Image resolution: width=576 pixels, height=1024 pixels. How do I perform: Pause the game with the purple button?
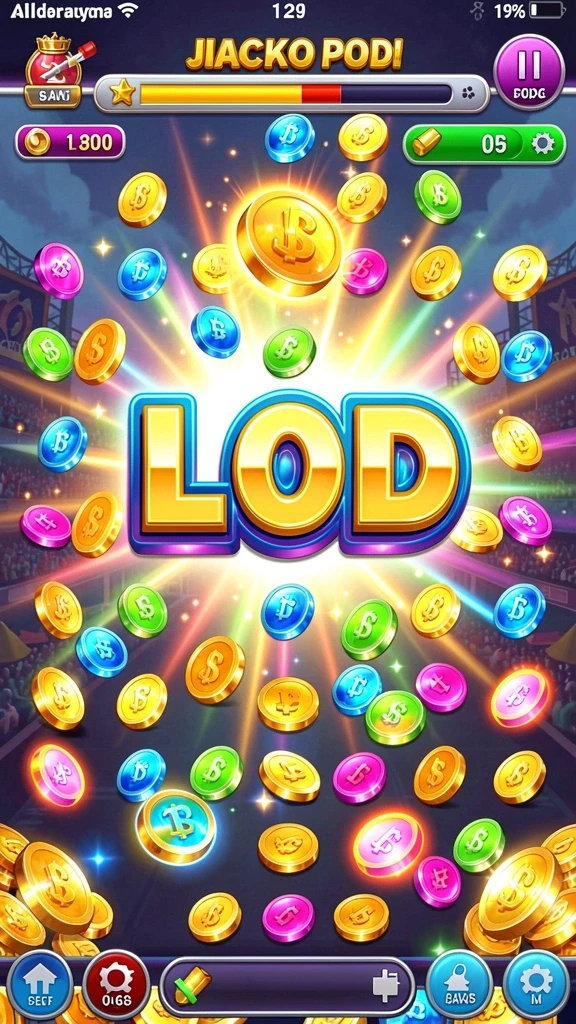pyautogui.click(x=528, y=72)
